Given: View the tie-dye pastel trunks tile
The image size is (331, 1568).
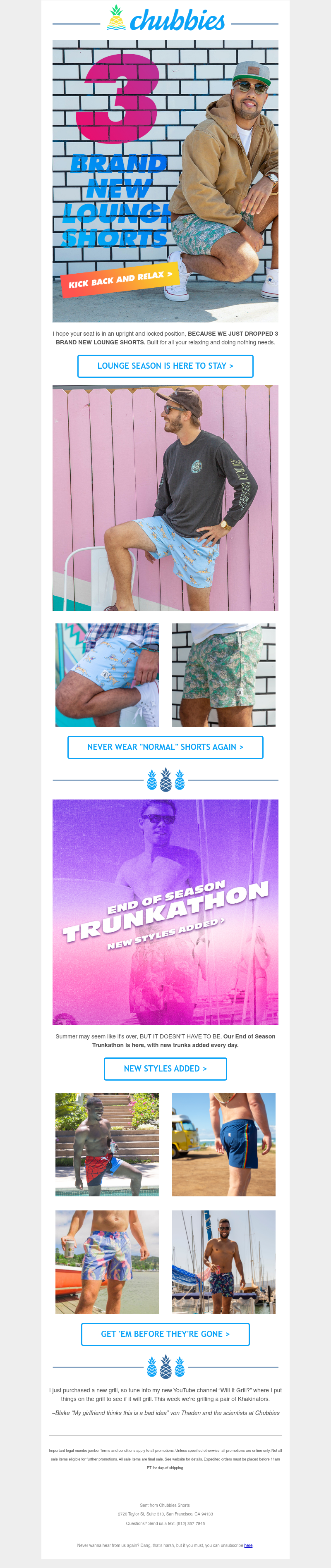Looking at the screenshot, I should (107, 1262).
